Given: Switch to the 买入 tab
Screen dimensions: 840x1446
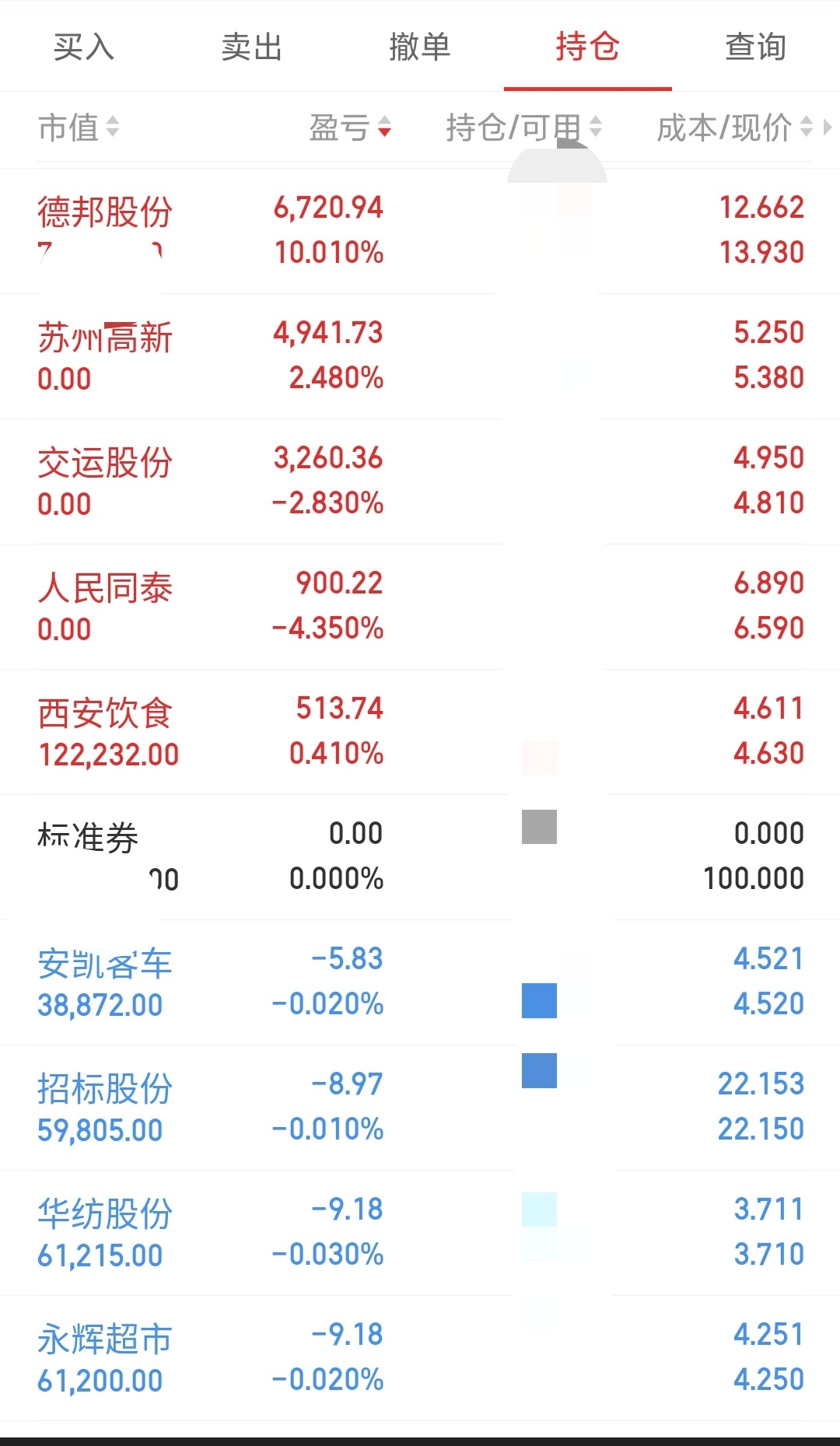Looking at the screenshot, I should (84, 47).
